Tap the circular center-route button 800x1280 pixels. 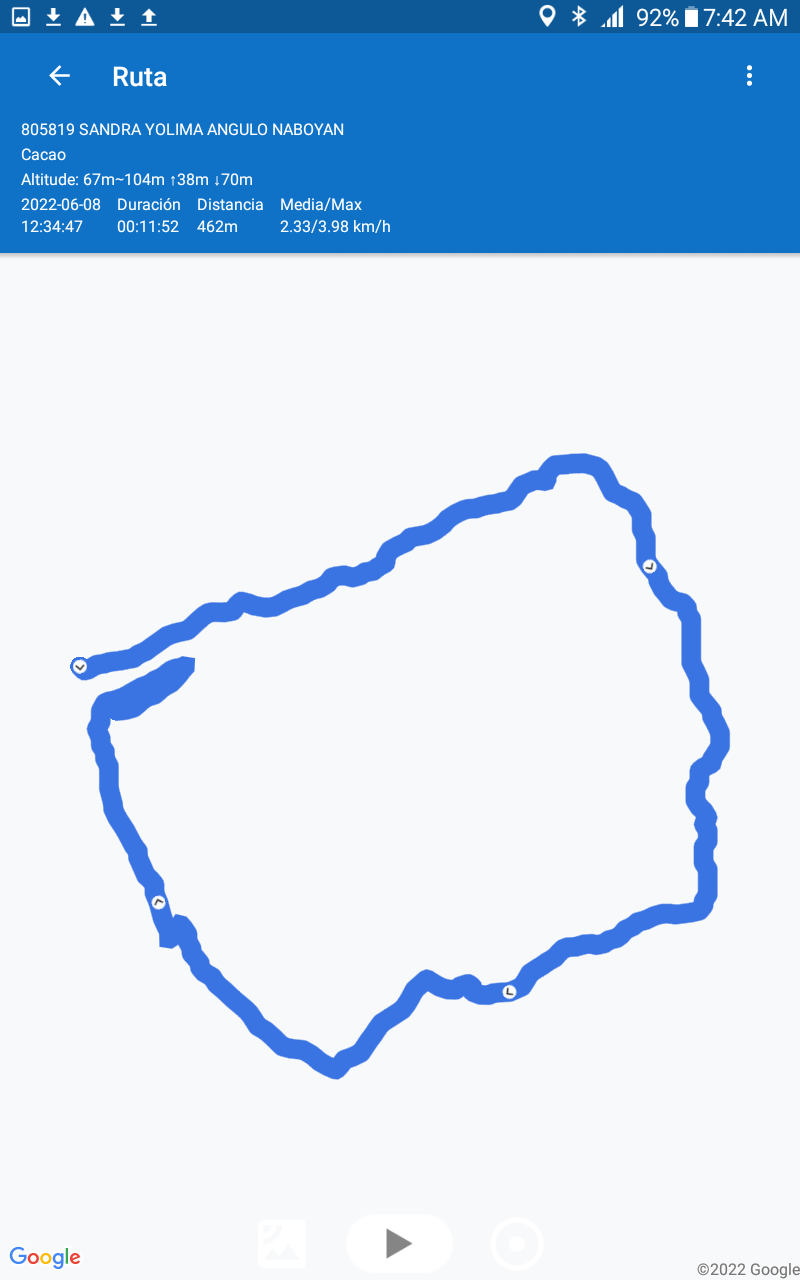coord(517,1244)
